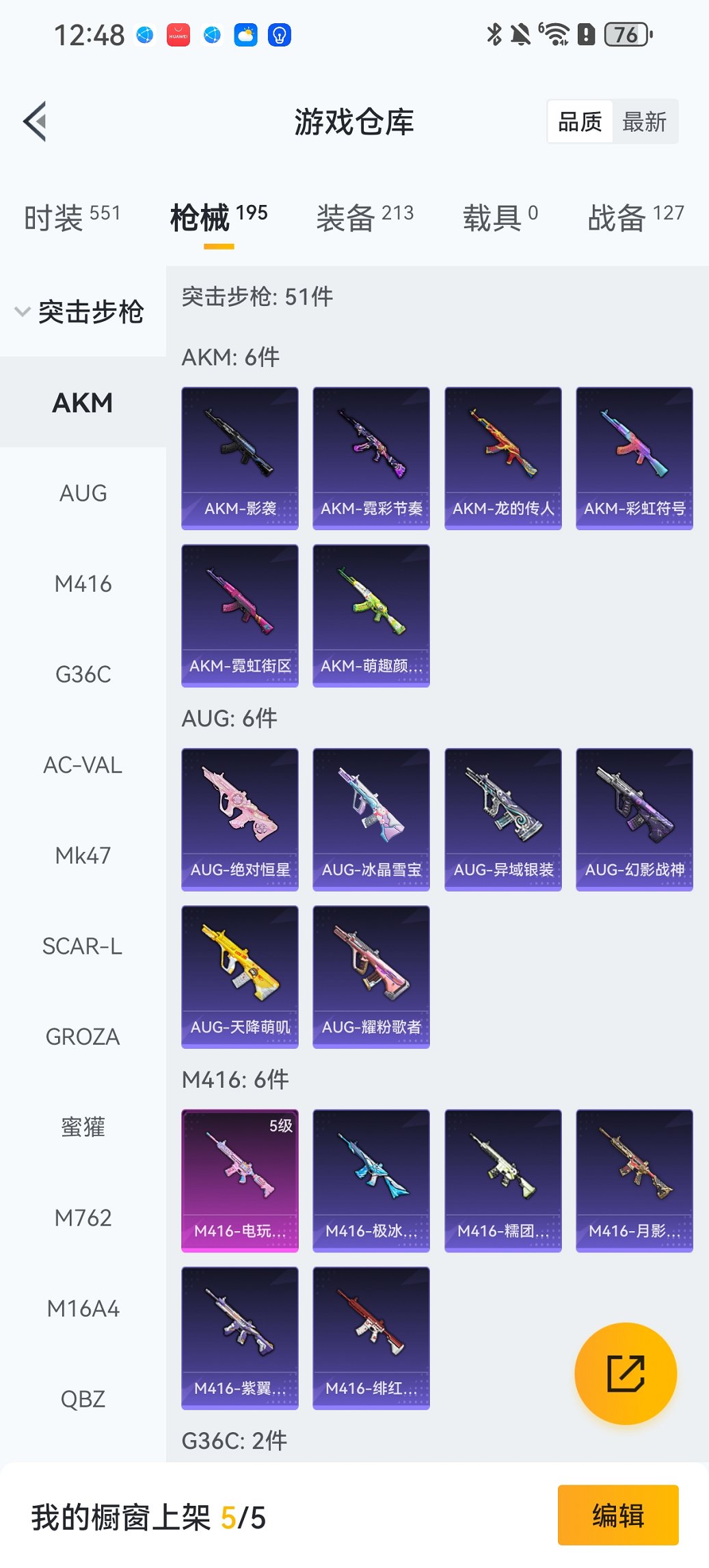
Task: Sort items by 品质
Action: pyautogui.click(x=580, y=122)
